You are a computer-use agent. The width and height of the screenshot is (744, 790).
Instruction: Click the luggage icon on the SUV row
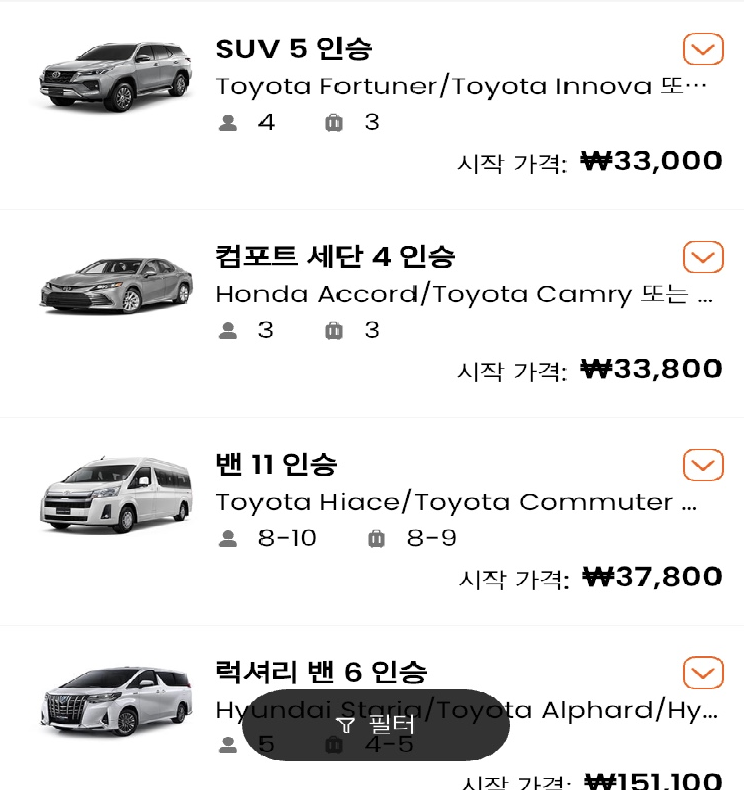tap(333, 121)
